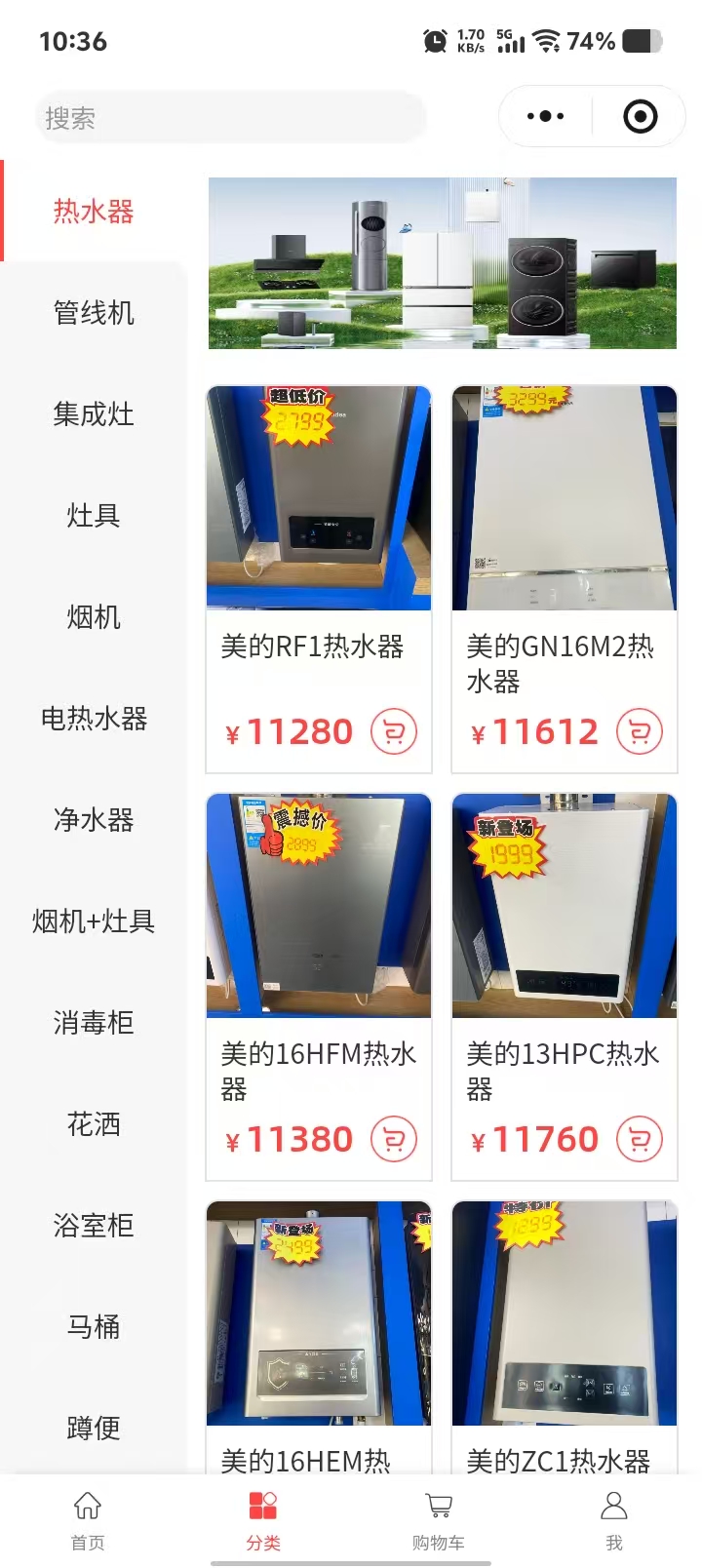Viewport: 702px width, 1568px height.
Task: Add 美的13HPC热水器 to the cart
Action: click(640, 1139)
